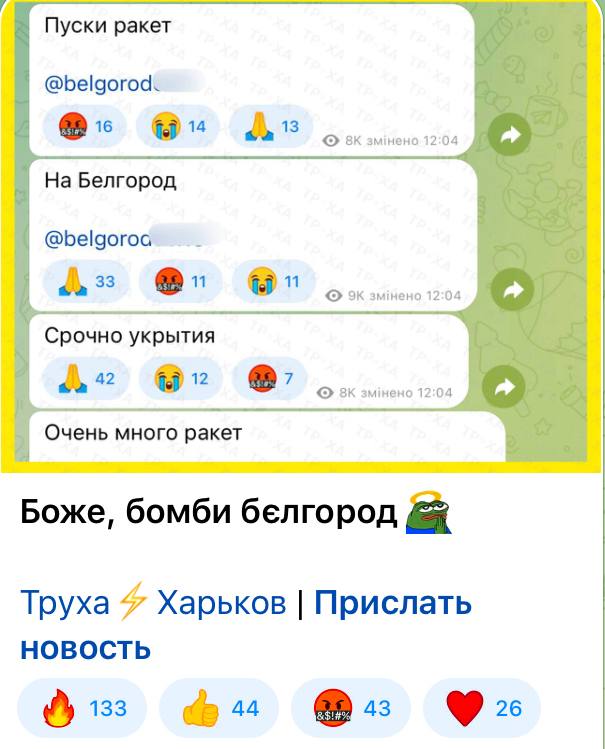
Task: React with the red heart (26)
Action: [x=483, y=708]
